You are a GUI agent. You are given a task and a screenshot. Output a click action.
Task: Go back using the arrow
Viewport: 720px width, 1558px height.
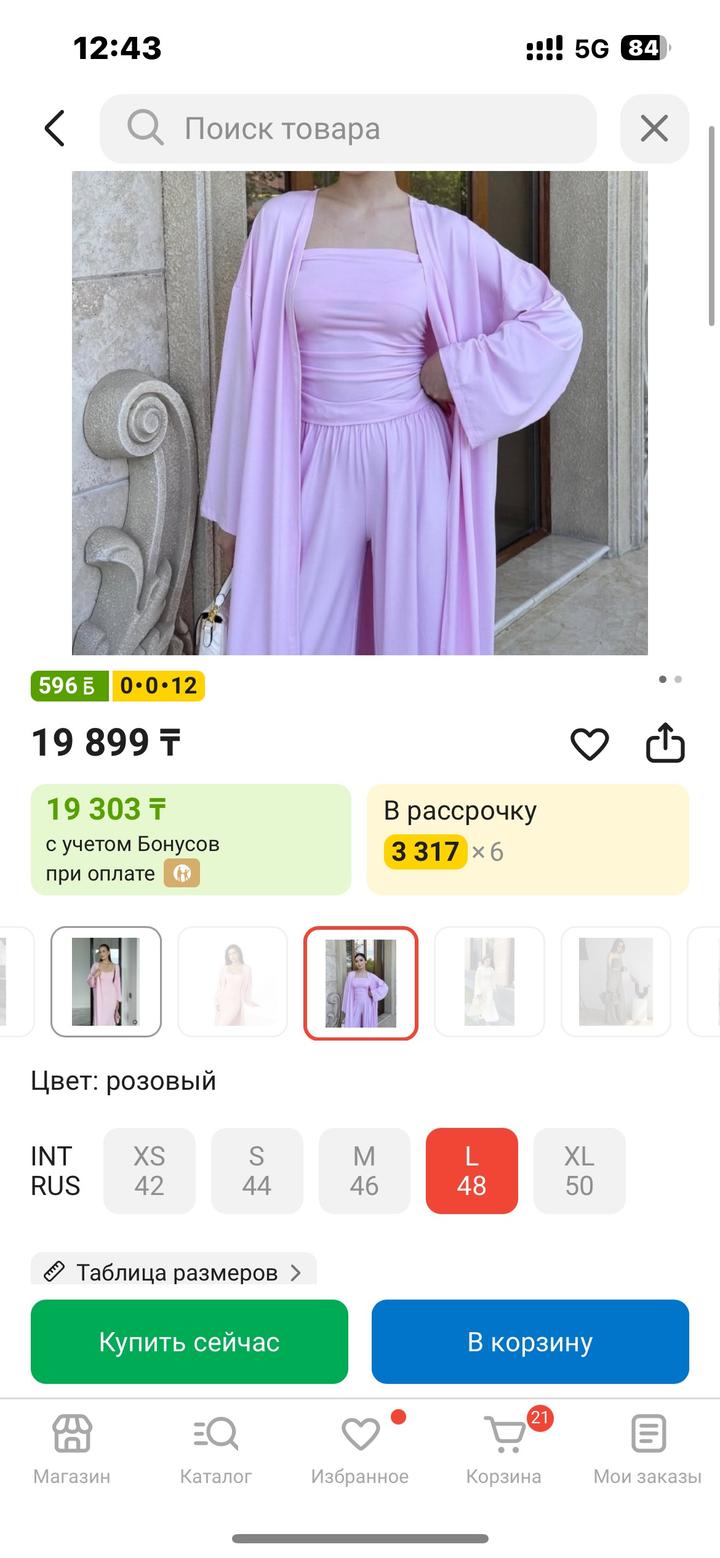point(55,129)
